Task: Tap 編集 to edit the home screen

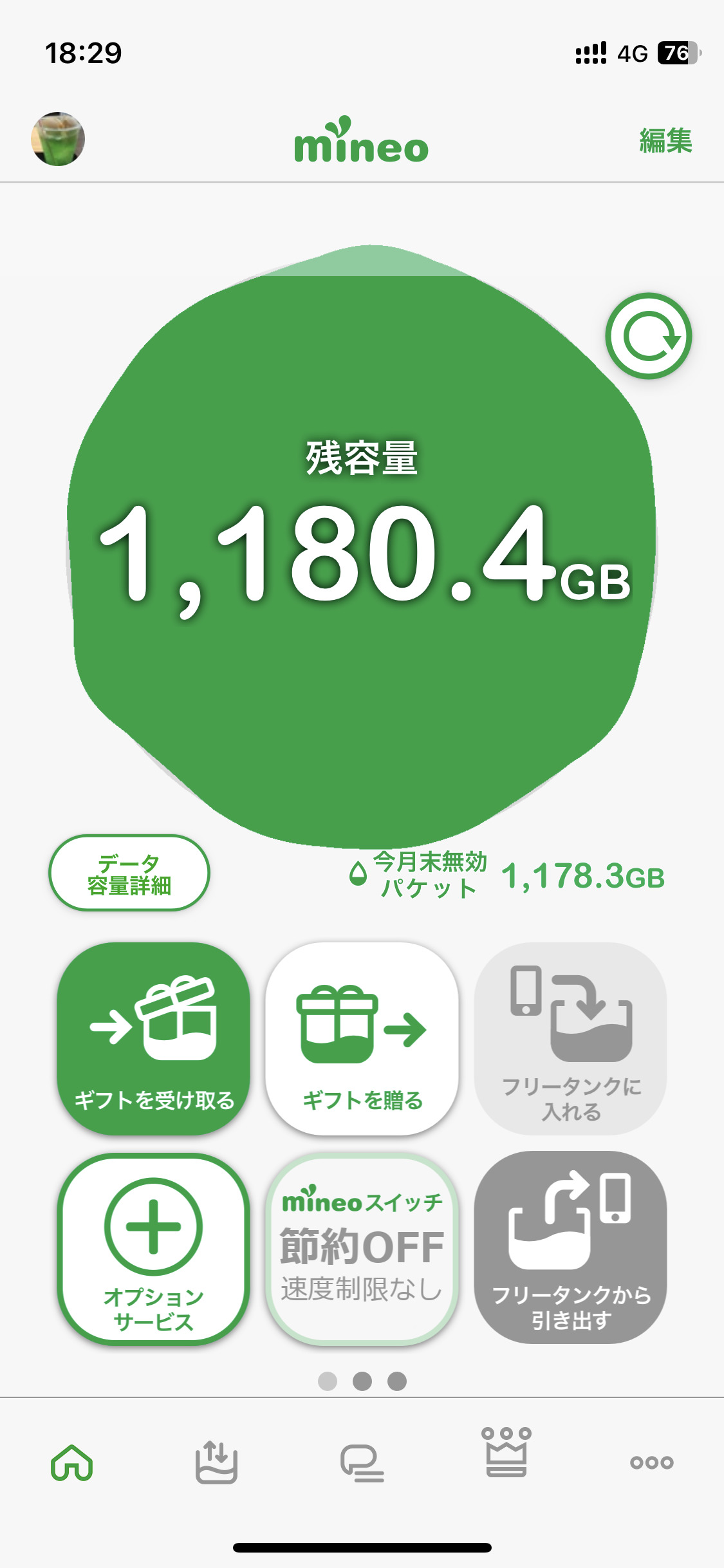Action: pos(665,140)
